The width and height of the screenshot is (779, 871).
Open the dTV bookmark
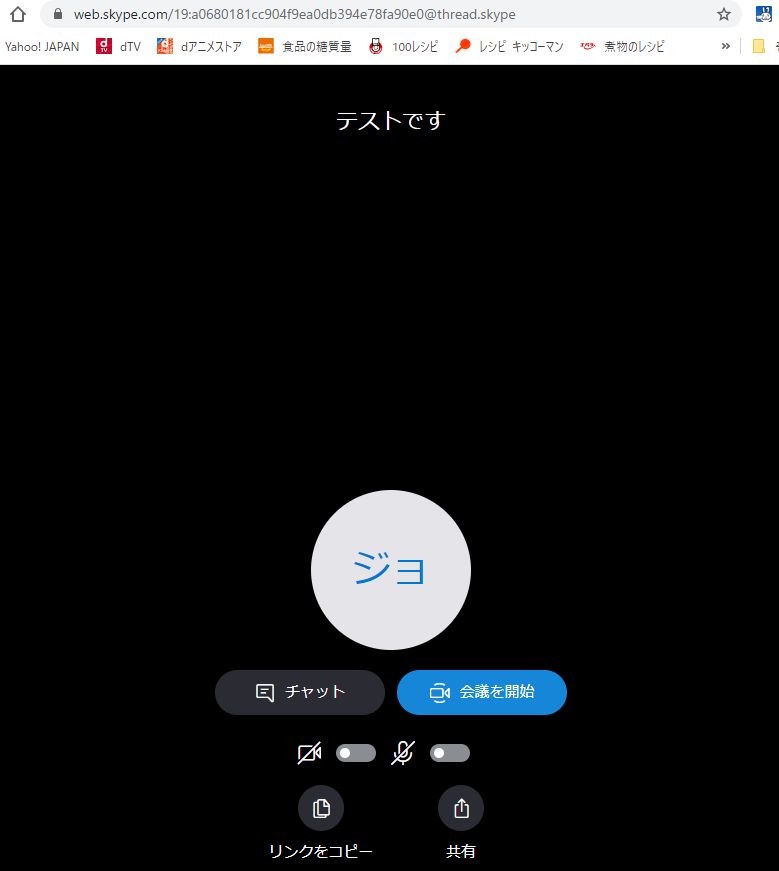tap(119, 46)
